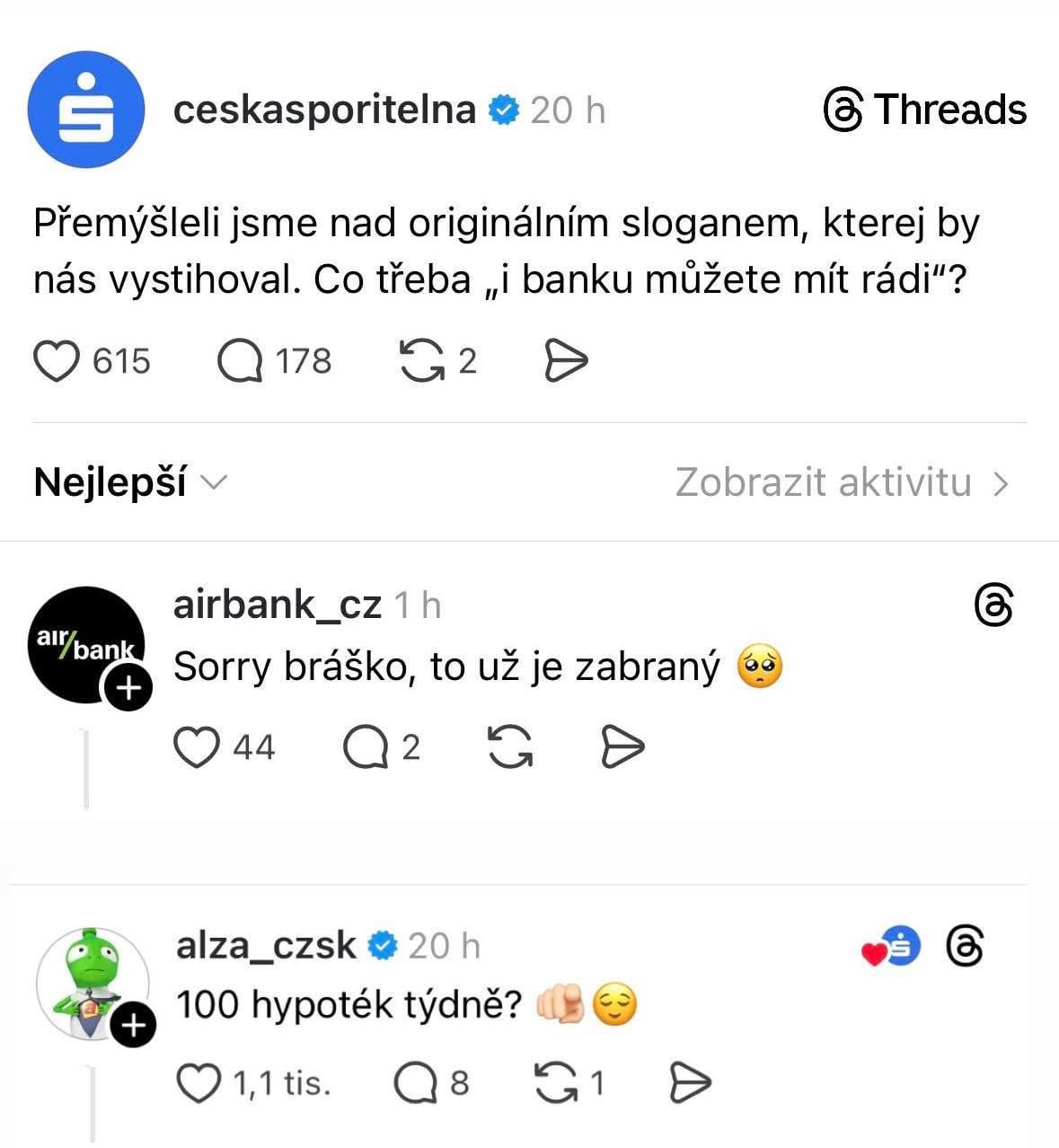
Task: Open comments on the ceskasporitelna post
Action: [x=240, y=361]
